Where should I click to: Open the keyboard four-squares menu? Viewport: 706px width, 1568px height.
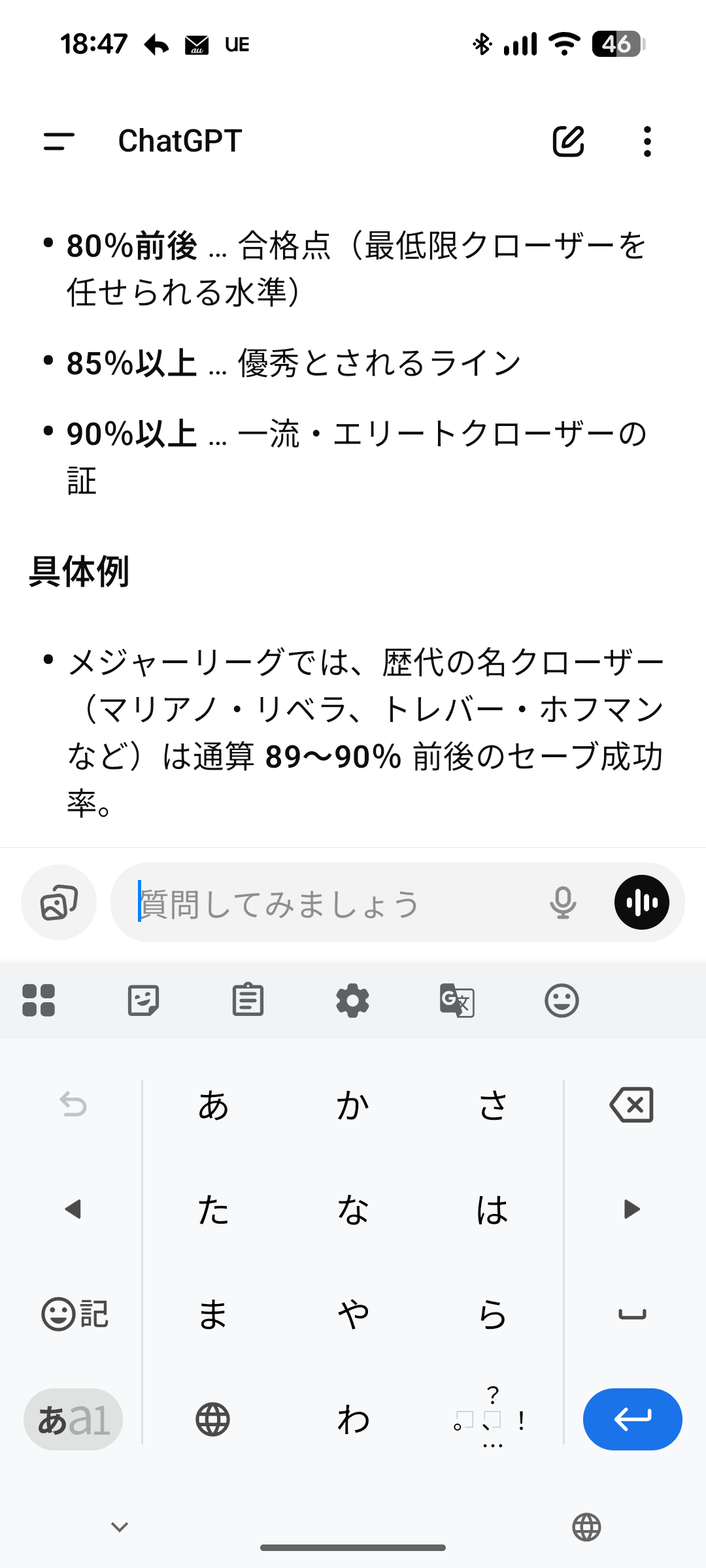39,1000
